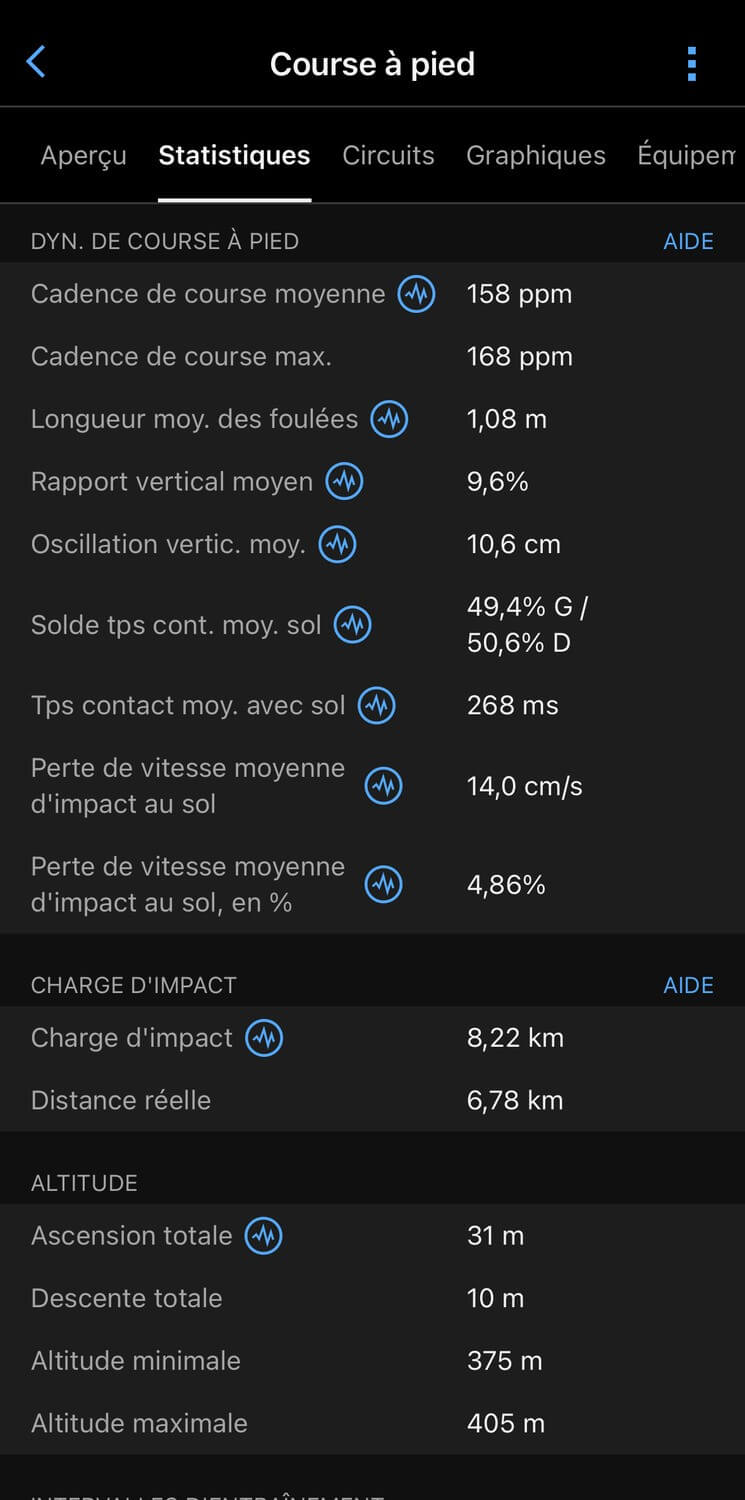Tap chart icon by Solde tps cont. moy. sol
This screenshot has height=1500, width=745.
coord(353,625)
